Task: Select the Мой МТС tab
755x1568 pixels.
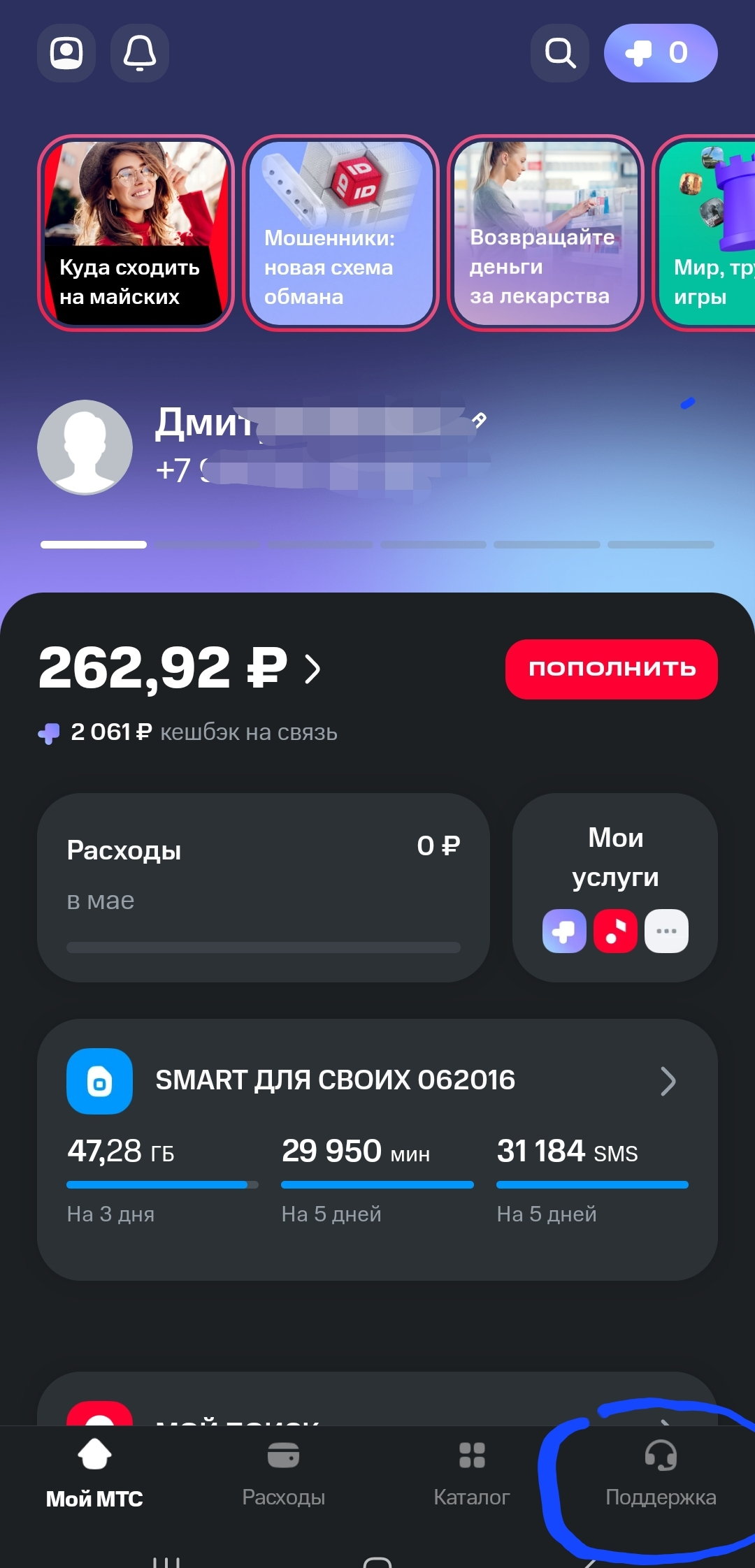Action: (94, 1475)
